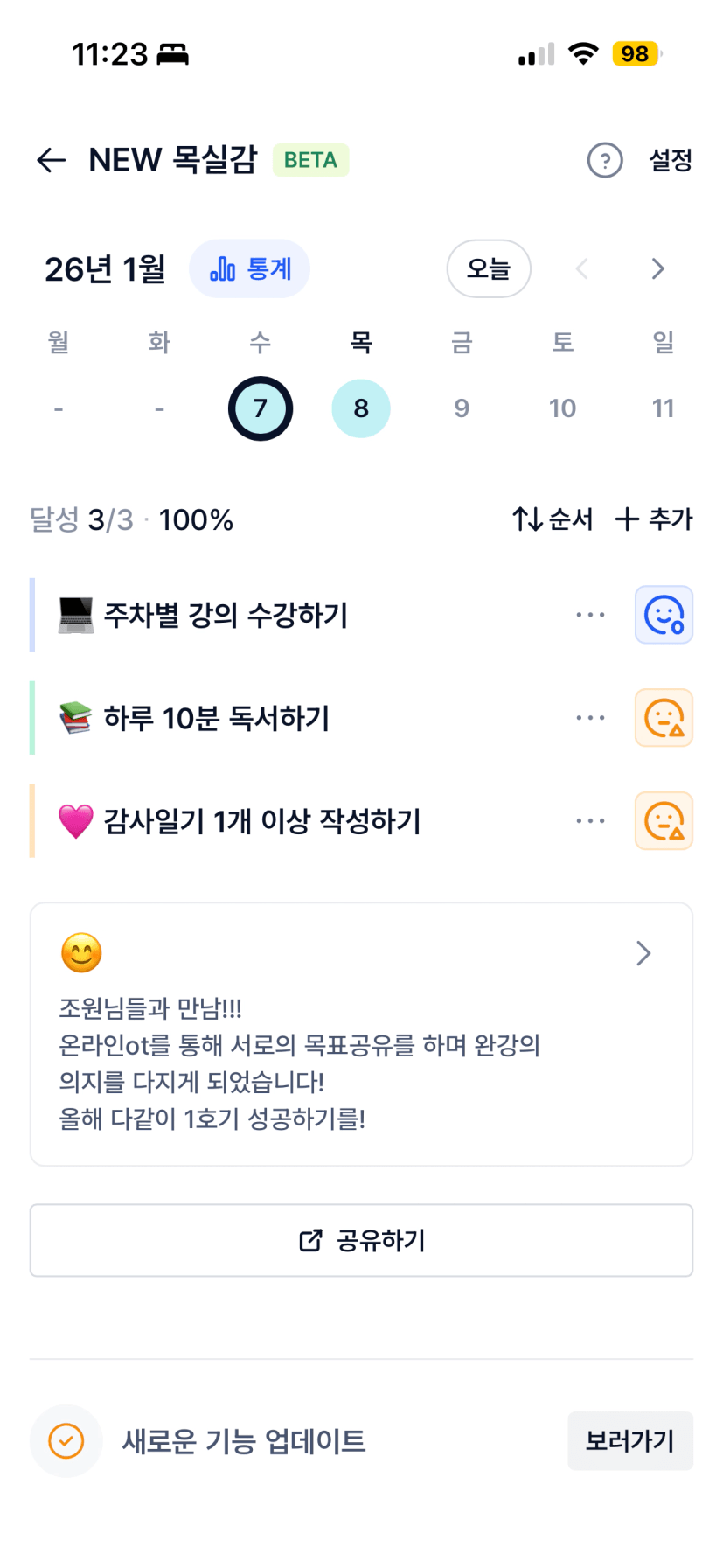Image resolution: width=723 pixels, height=1568 pixels.
Task: Open the help question mark icon
Action: 604,160
